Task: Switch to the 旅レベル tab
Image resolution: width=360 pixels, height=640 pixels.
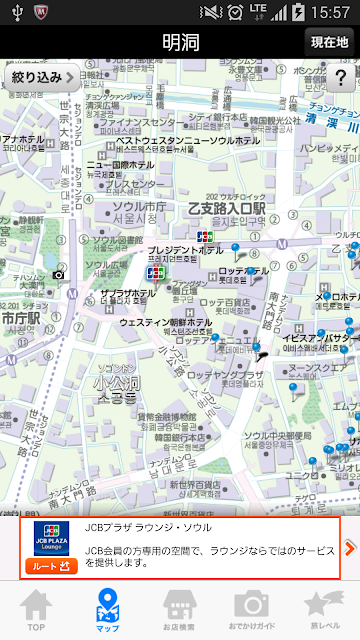Action: pos(324,611)
